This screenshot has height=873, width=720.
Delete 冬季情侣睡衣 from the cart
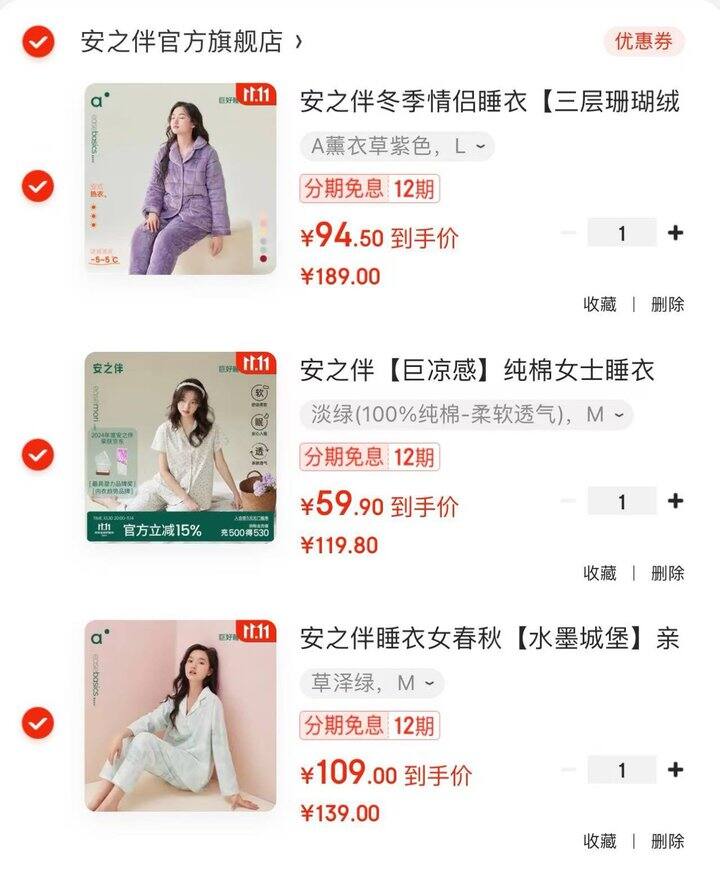pos(667,304)
